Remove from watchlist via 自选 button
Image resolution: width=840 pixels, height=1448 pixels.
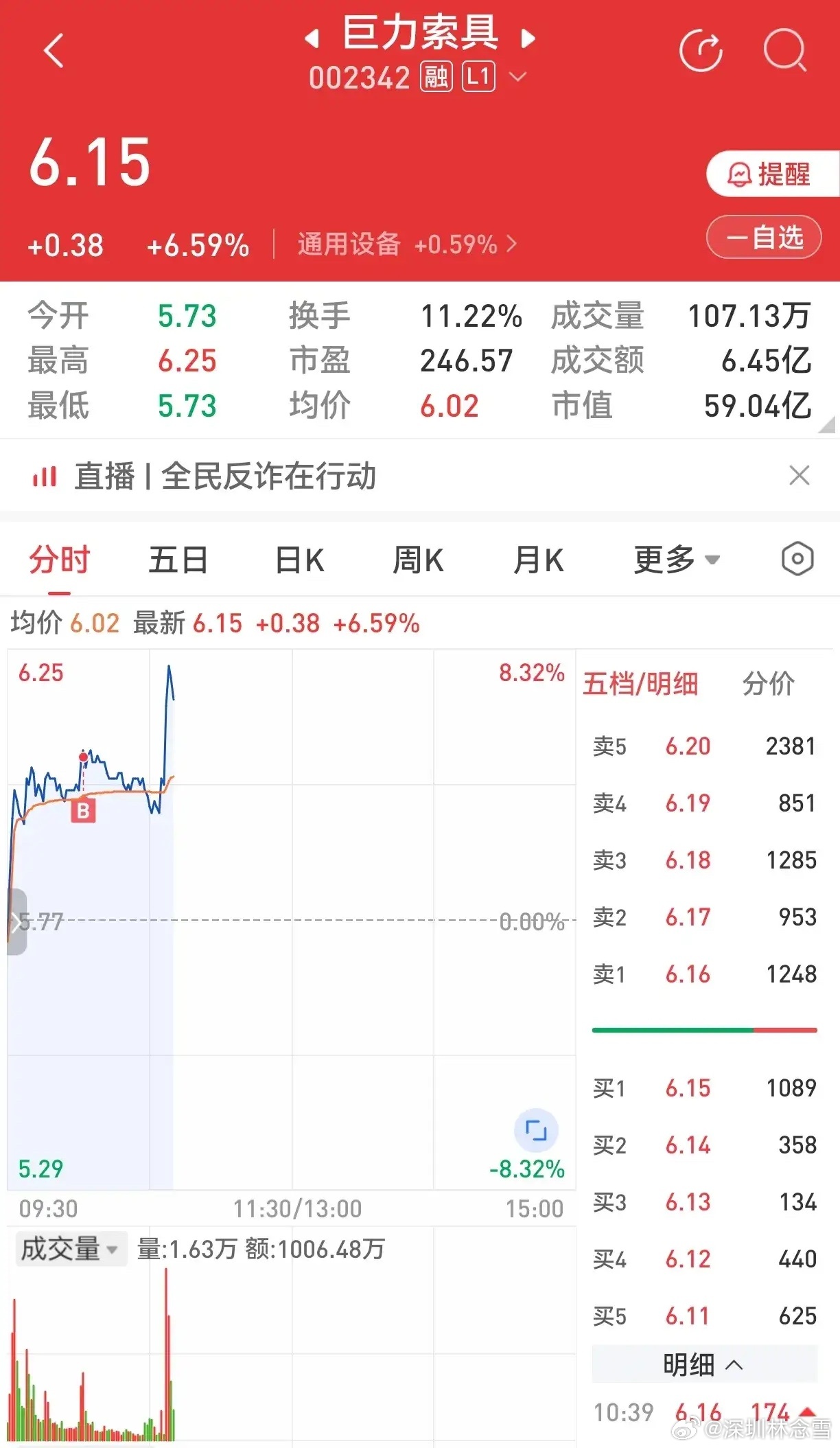764,238
